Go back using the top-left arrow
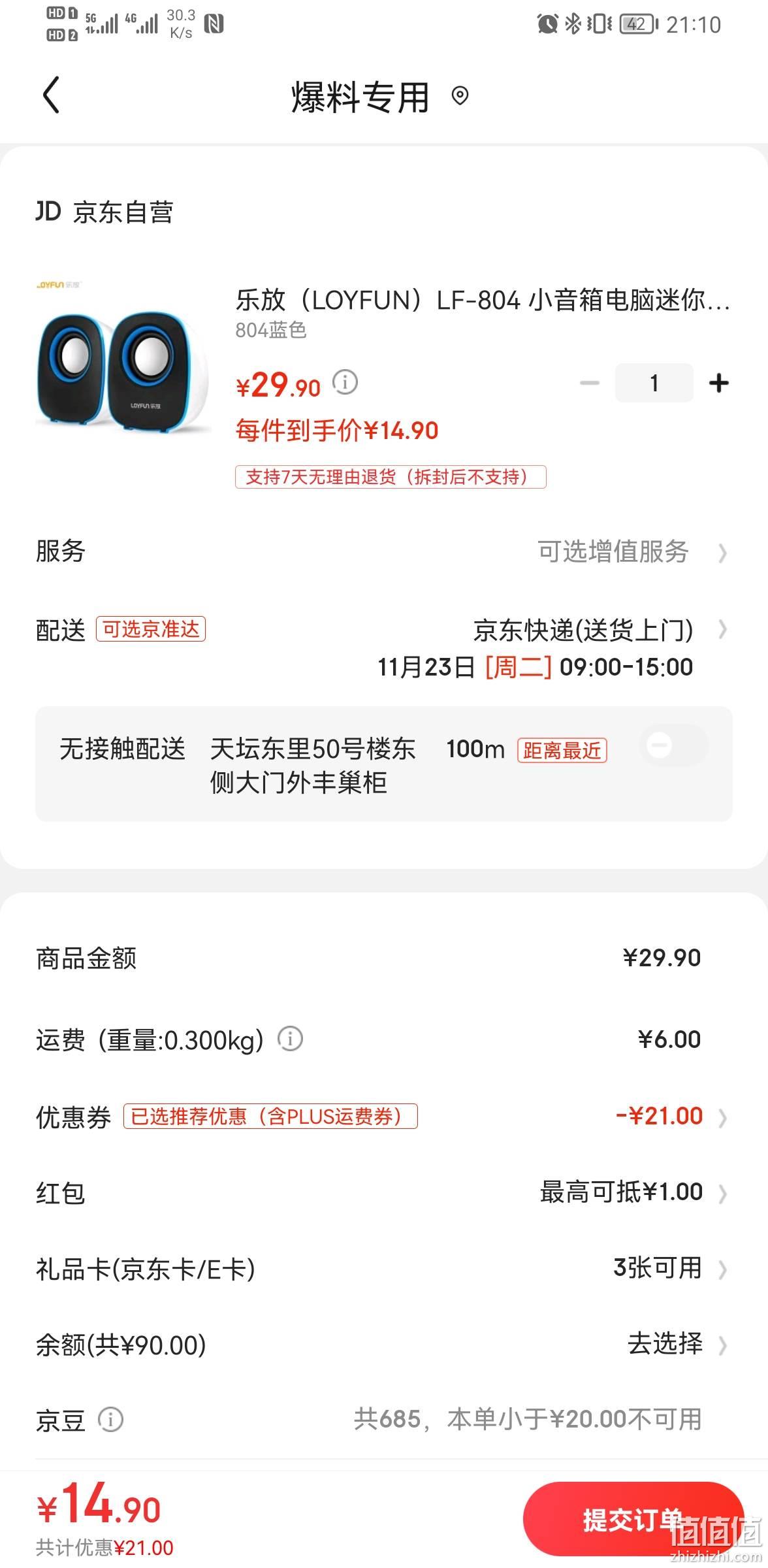 click(x=51, y=95)
